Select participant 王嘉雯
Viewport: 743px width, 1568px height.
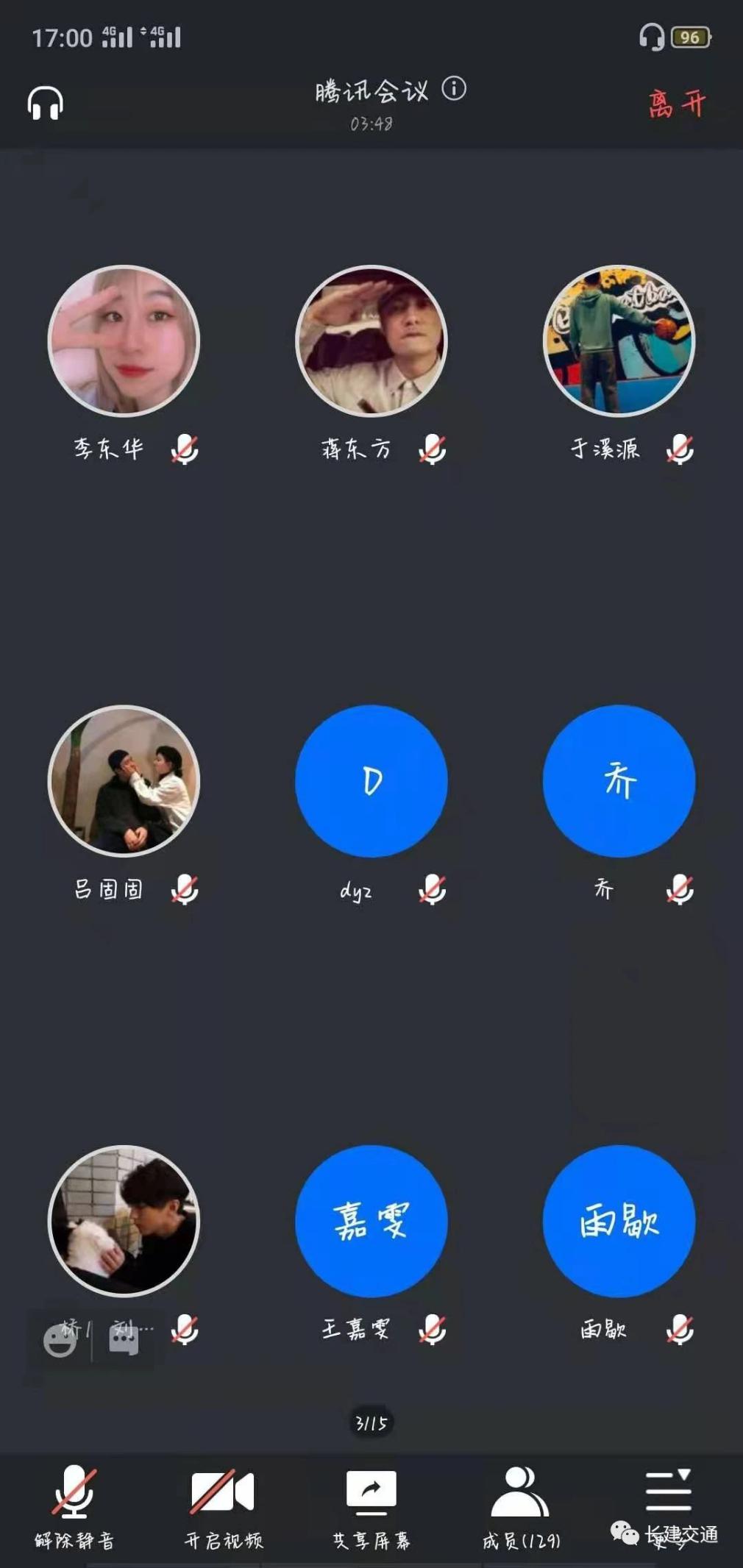coord(371,1221)
